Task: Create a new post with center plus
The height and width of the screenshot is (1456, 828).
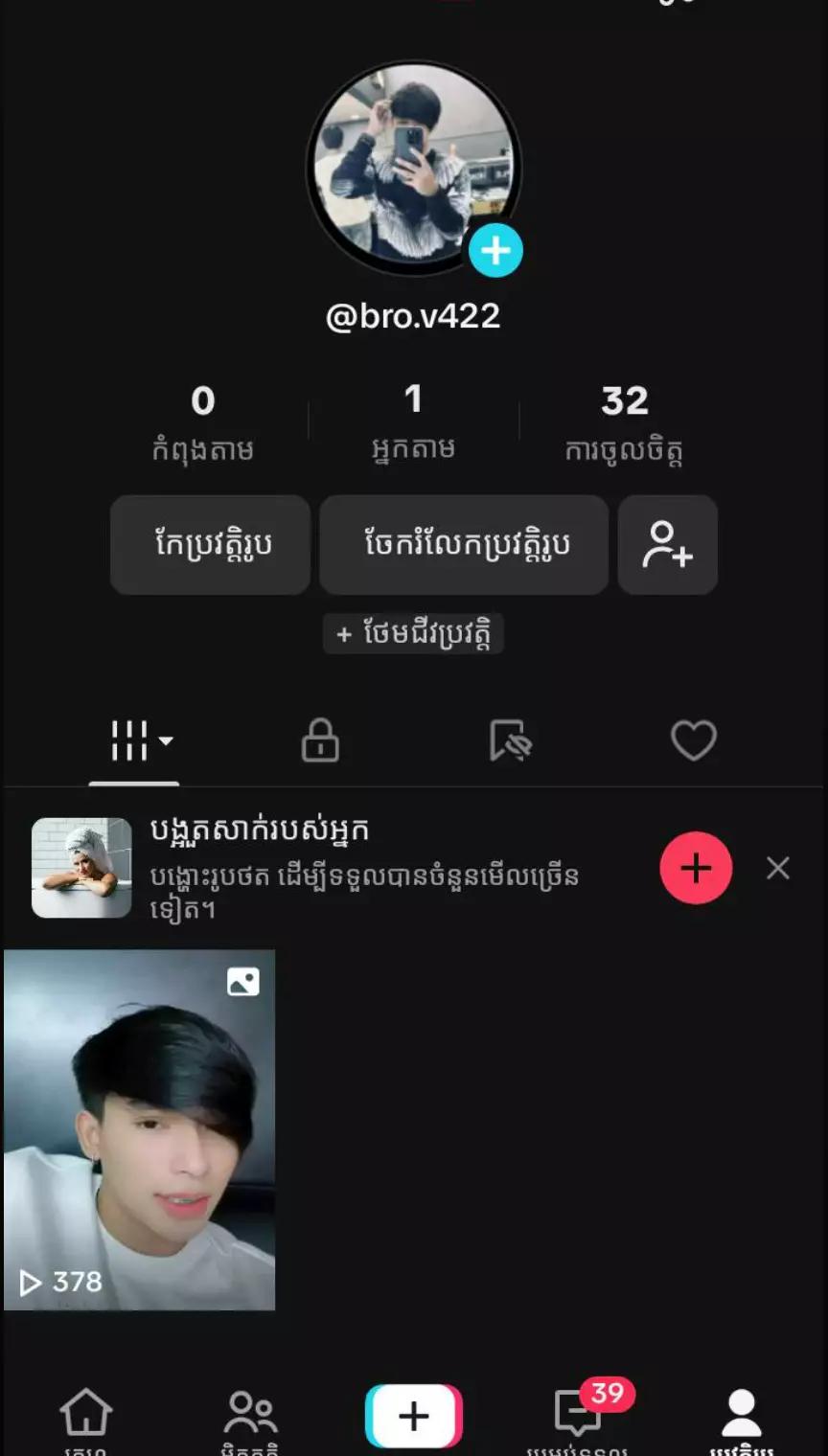Action: [x=414, y=1416]
